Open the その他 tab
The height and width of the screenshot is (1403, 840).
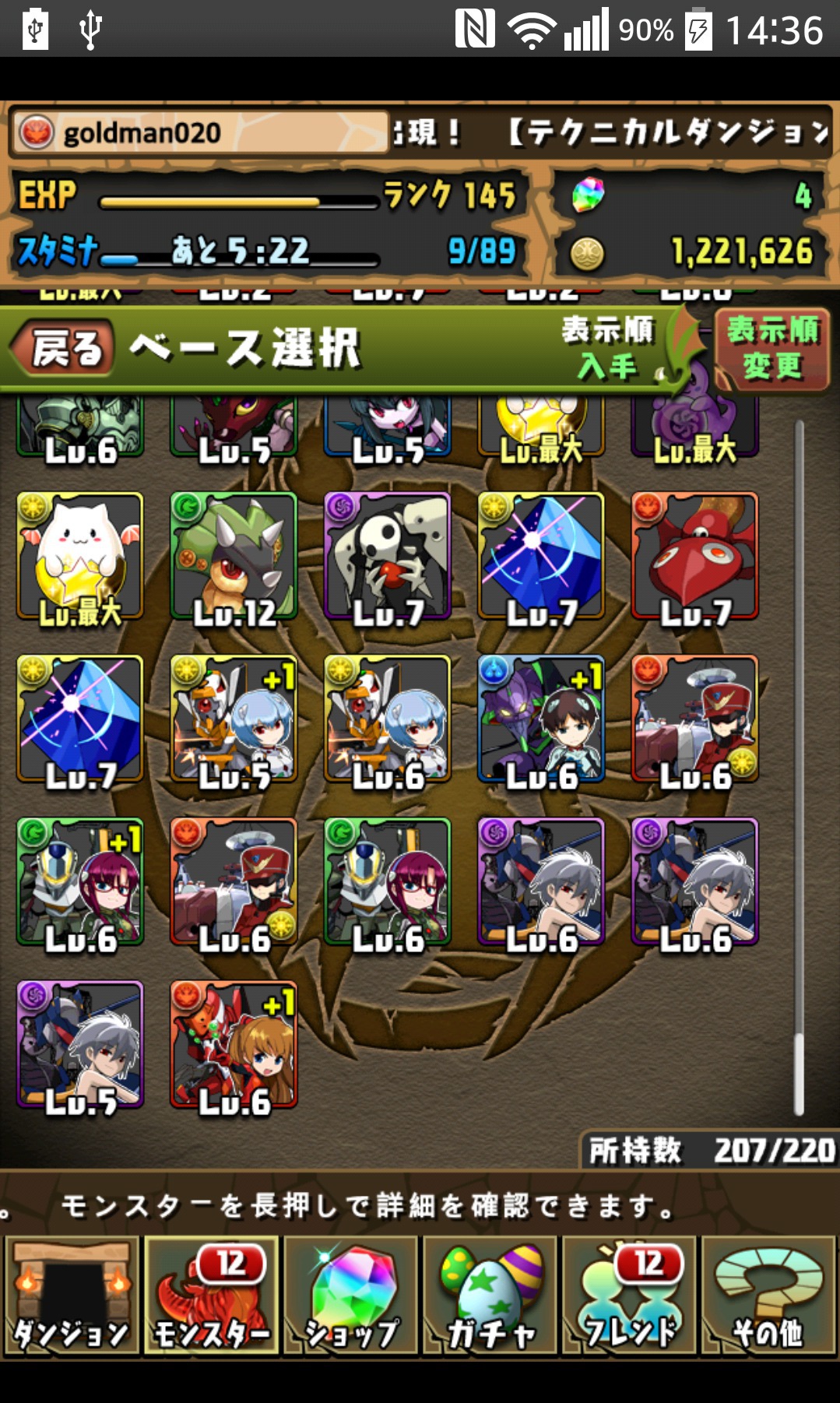768,1296
